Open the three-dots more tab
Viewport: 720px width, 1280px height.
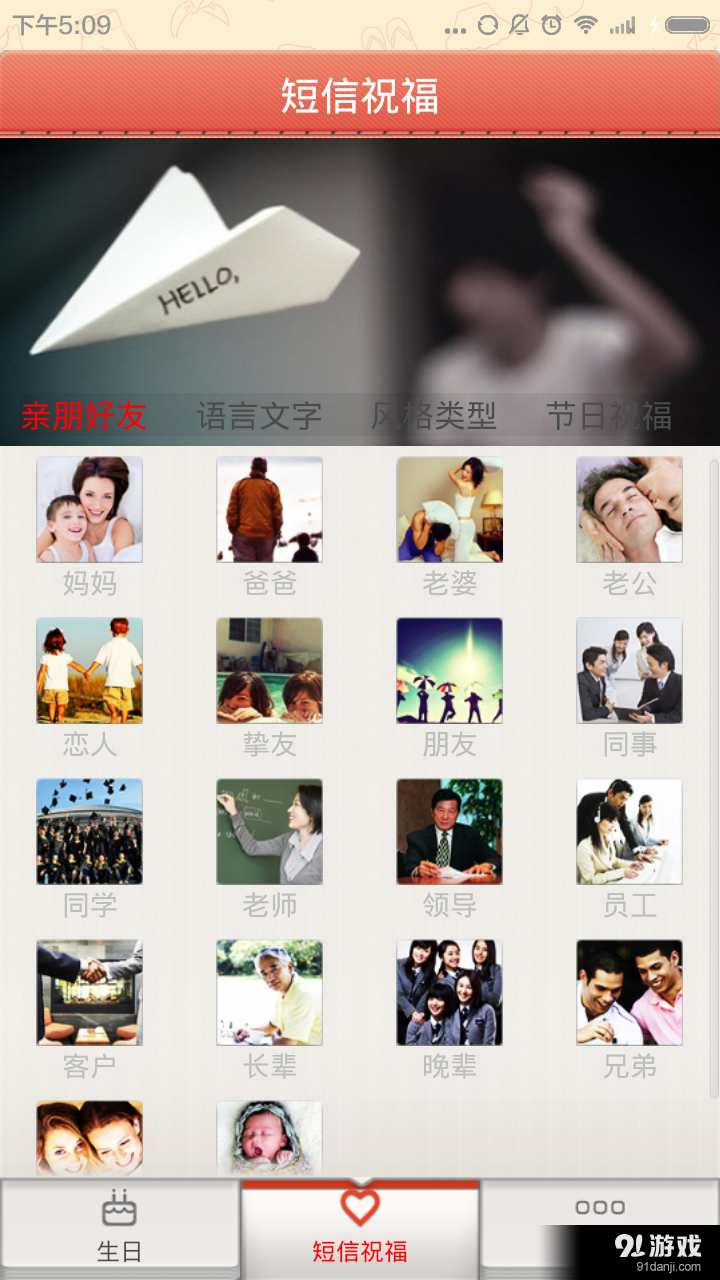(x=599, y=1210)
